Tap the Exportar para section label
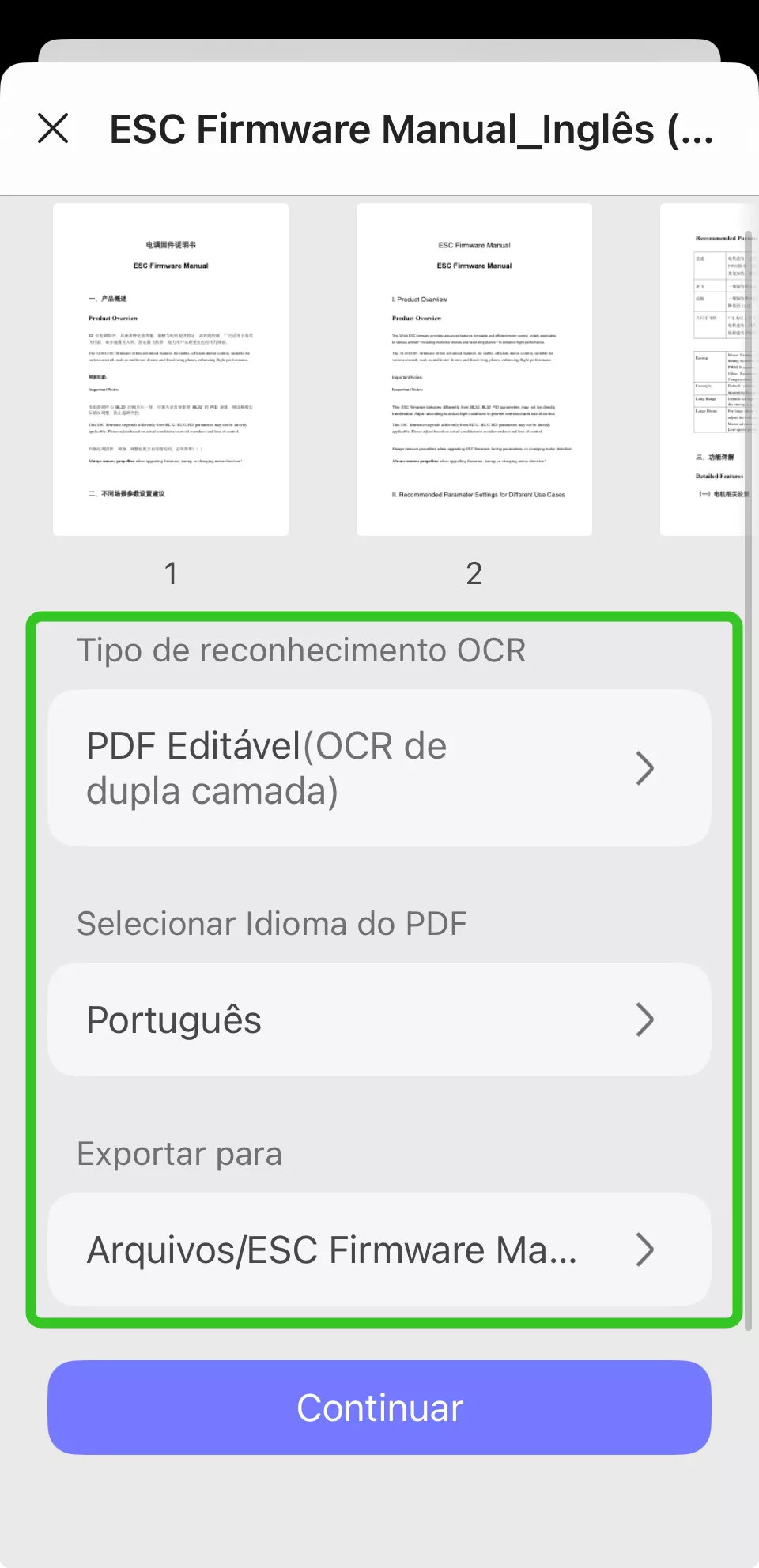759x1568 pixels. click(x=179, y=1154)
